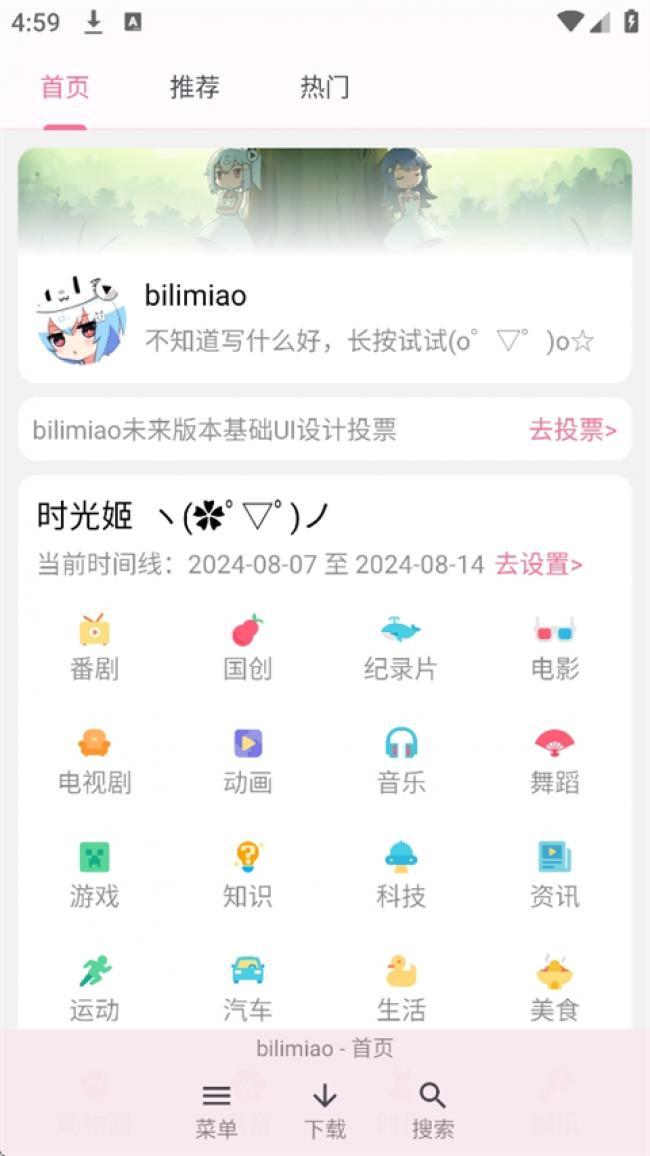Go vote via 去投票 link
650x1156 pixels.
[x=573, y=429]
